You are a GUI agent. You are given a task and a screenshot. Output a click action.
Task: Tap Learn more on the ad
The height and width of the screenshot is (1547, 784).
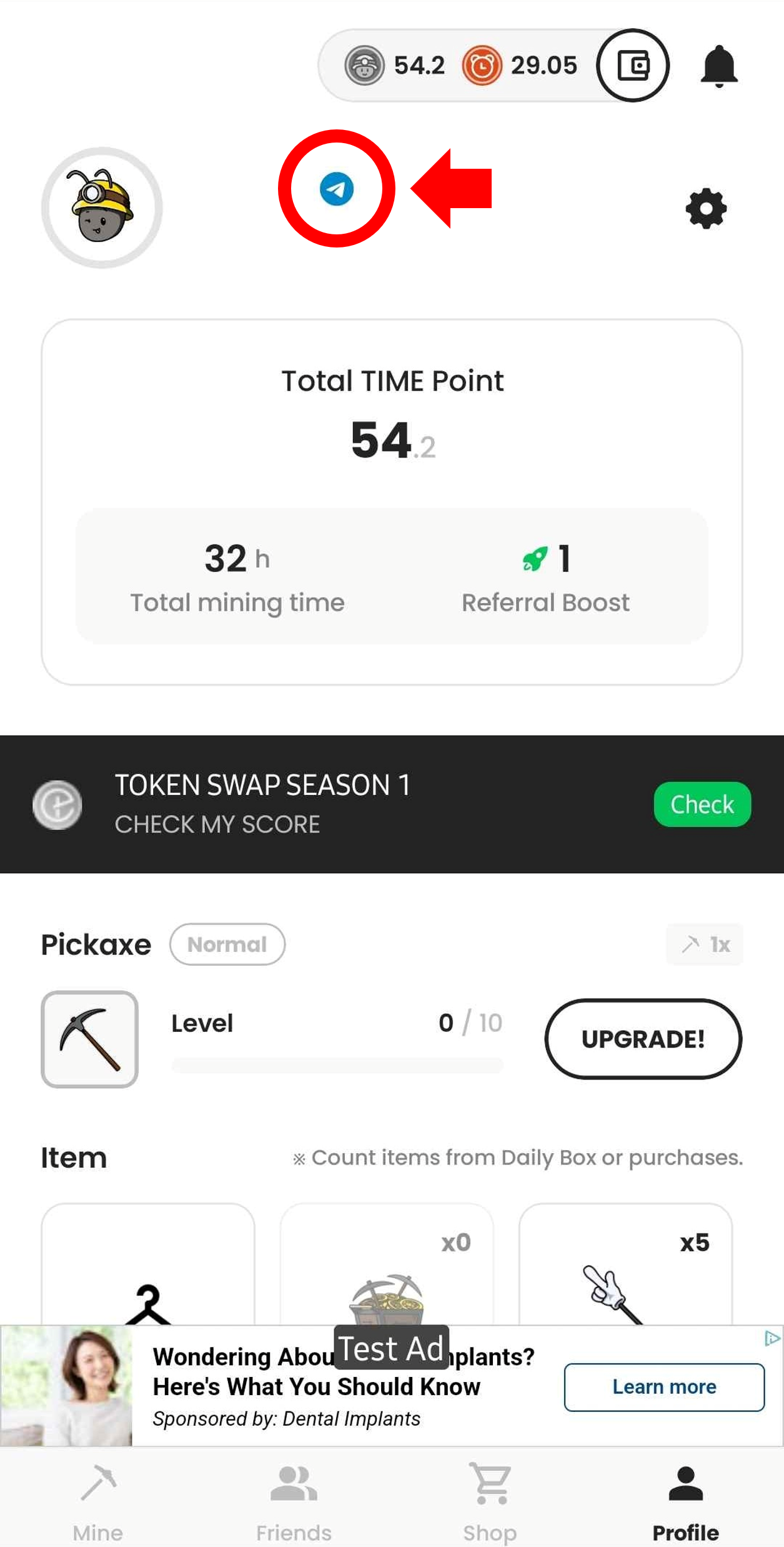[664, 1387]
